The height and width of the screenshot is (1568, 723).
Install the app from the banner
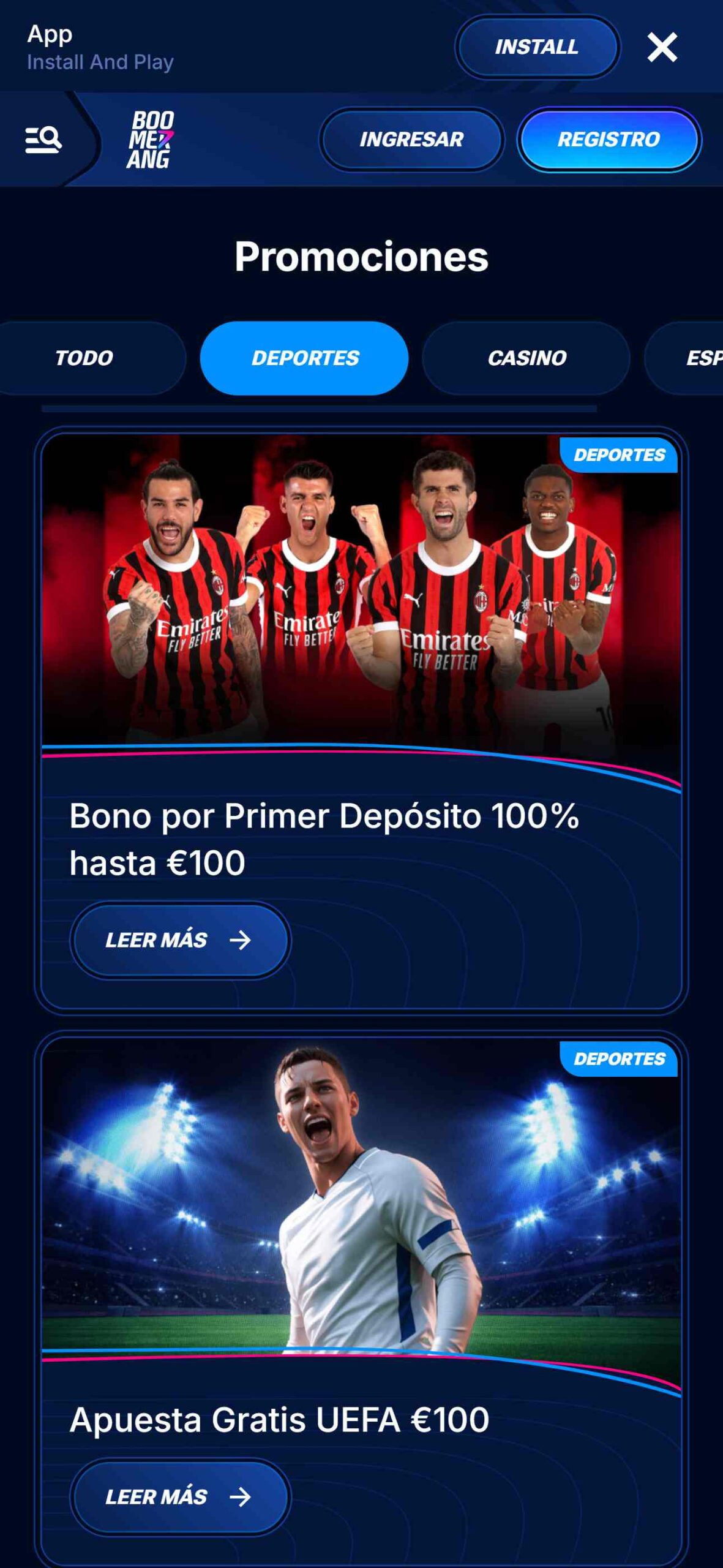click(537, 47)
